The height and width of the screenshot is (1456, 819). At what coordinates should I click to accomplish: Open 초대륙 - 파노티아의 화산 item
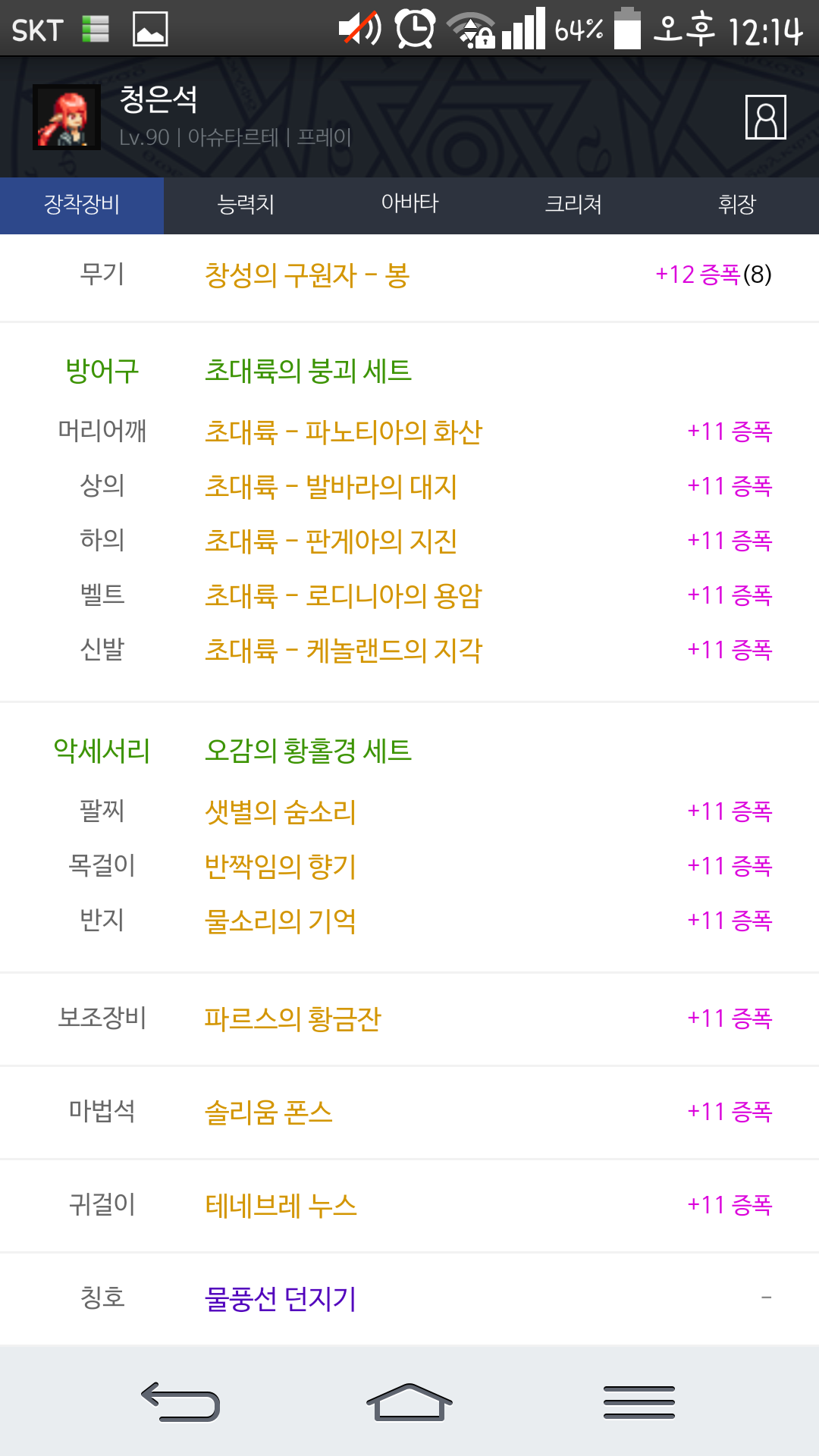(x=344, y=432)
